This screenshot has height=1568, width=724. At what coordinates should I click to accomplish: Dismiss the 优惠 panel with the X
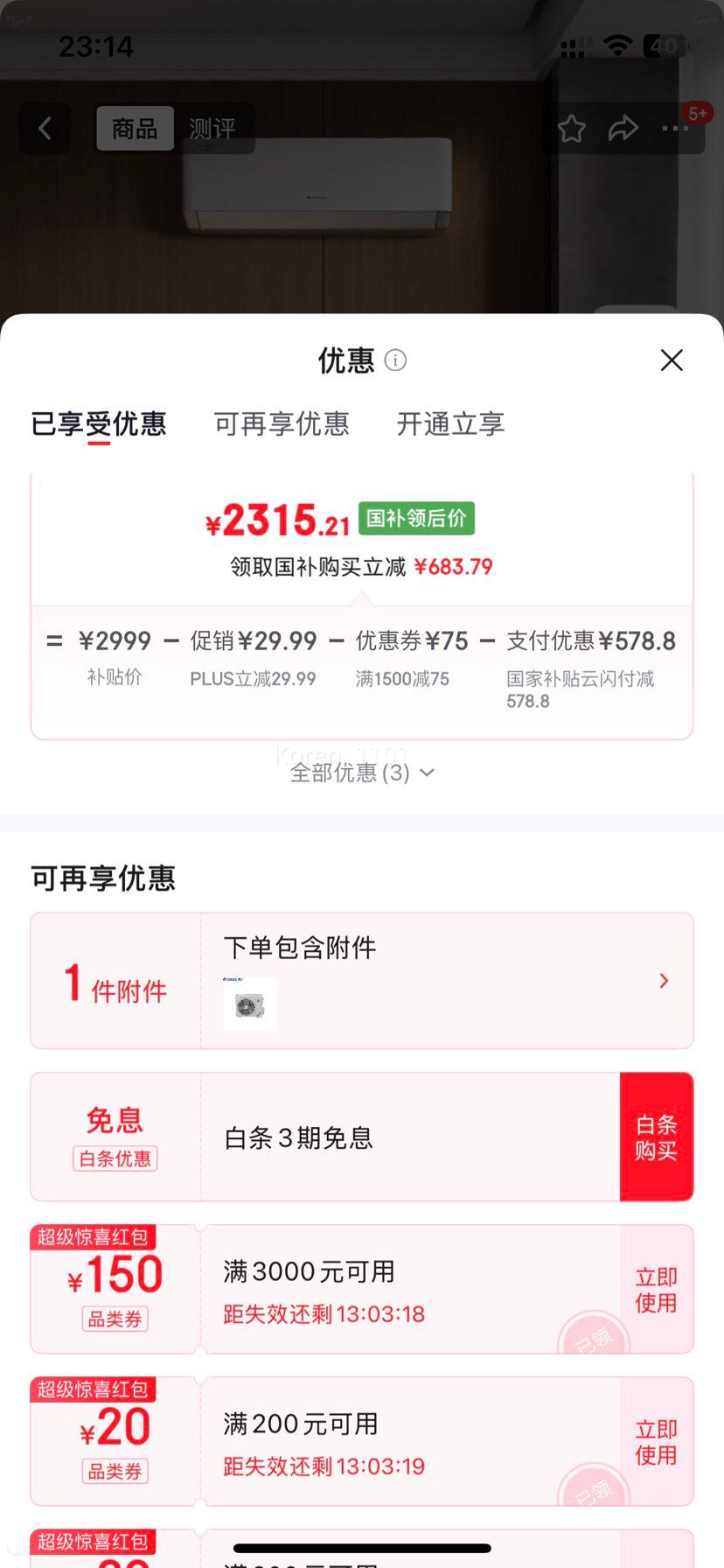[671, 360]
